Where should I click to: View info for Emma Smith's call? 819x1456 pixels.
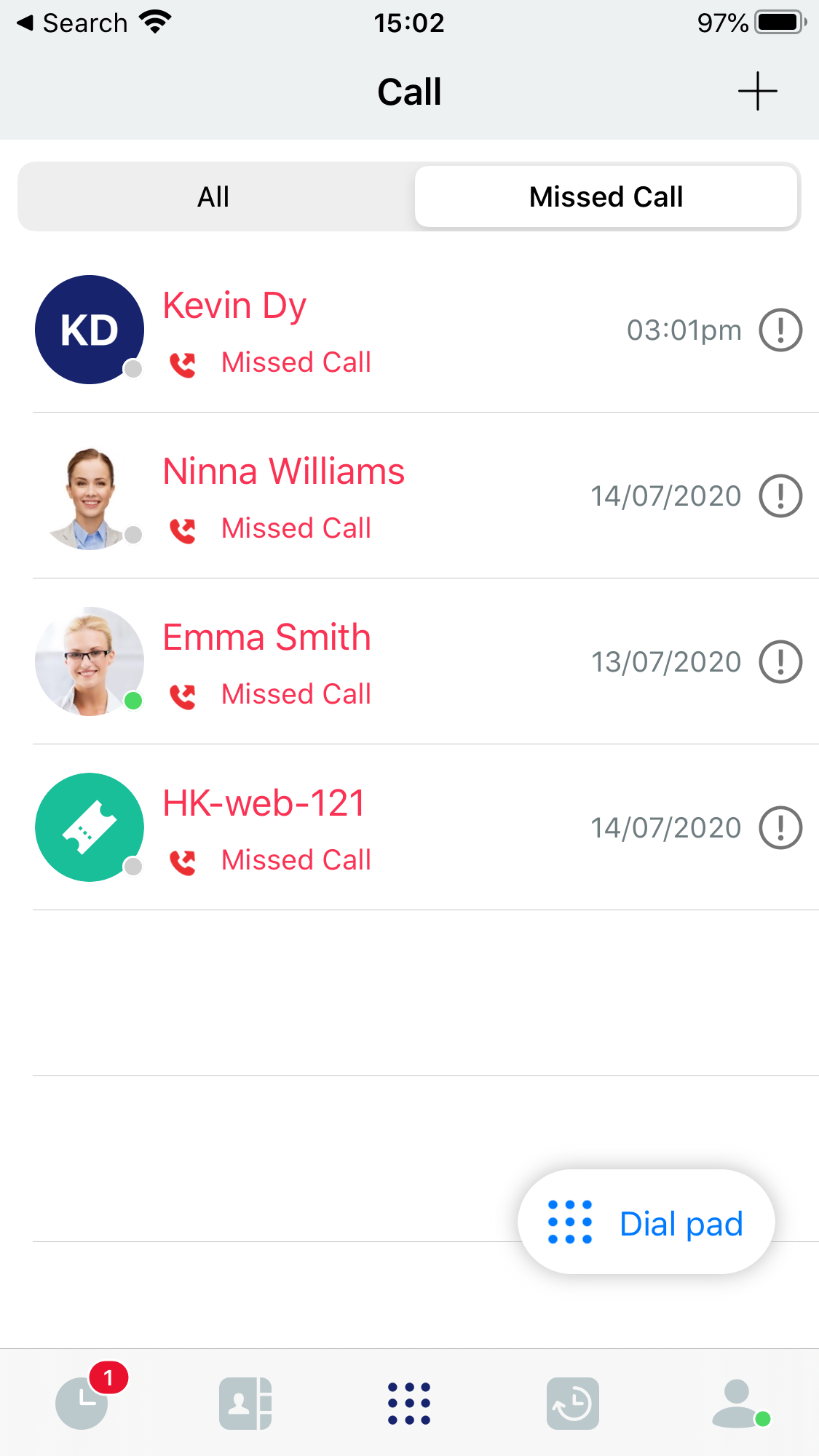(x=780, y=662)
